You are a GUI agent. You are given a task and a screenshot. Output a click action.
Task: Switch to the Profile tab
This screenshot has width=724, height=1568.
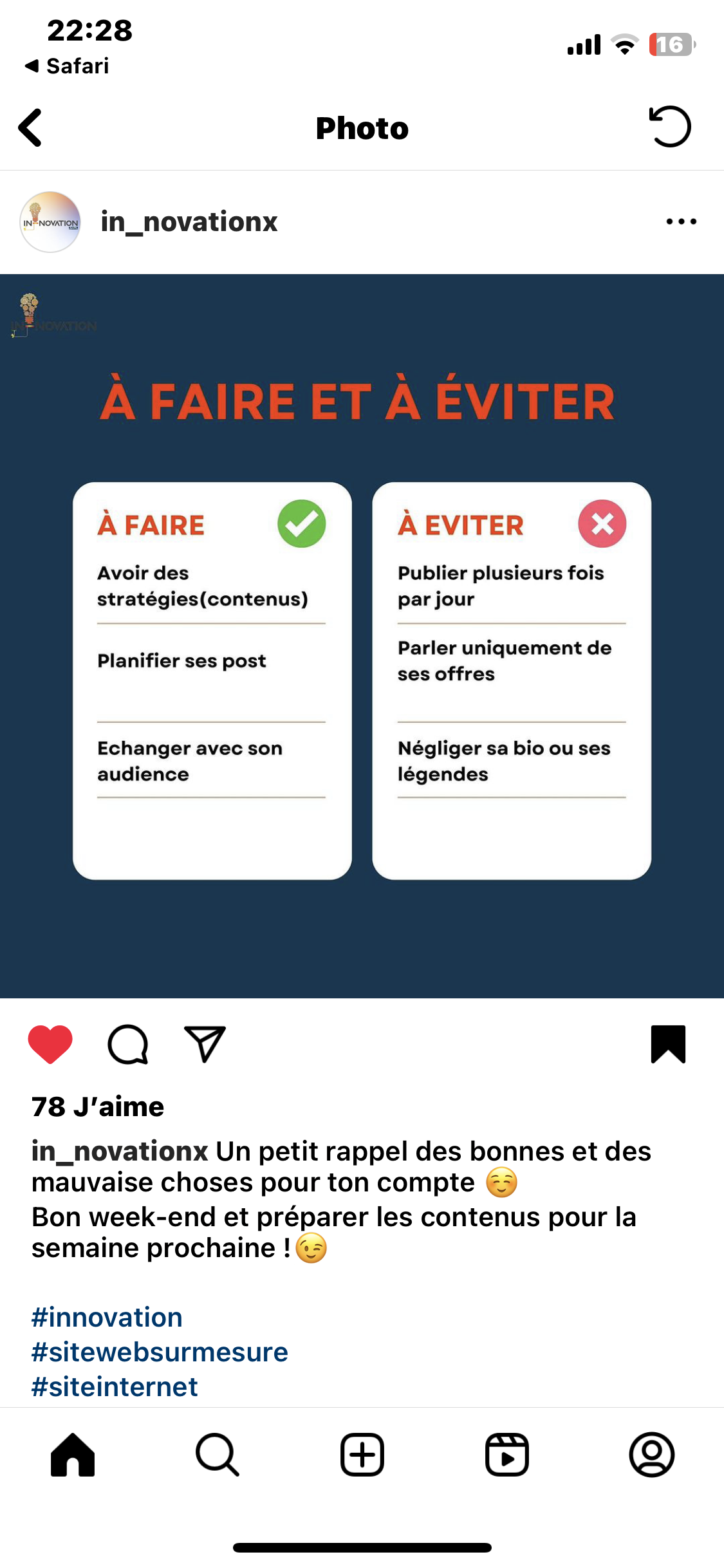pos(651,1455)
